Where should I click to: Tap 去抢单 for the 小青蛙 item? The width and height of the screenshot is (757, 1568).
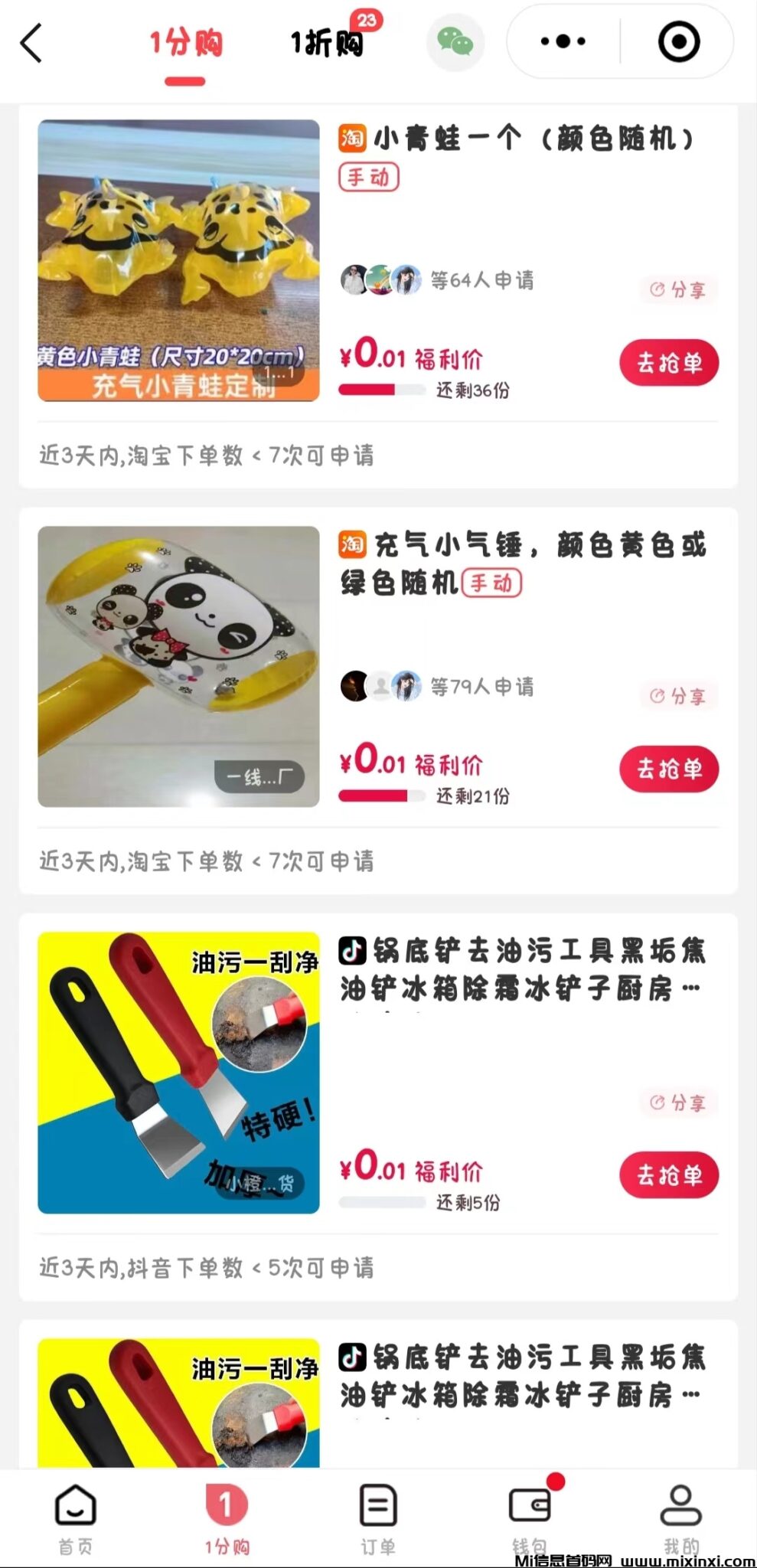668,362
